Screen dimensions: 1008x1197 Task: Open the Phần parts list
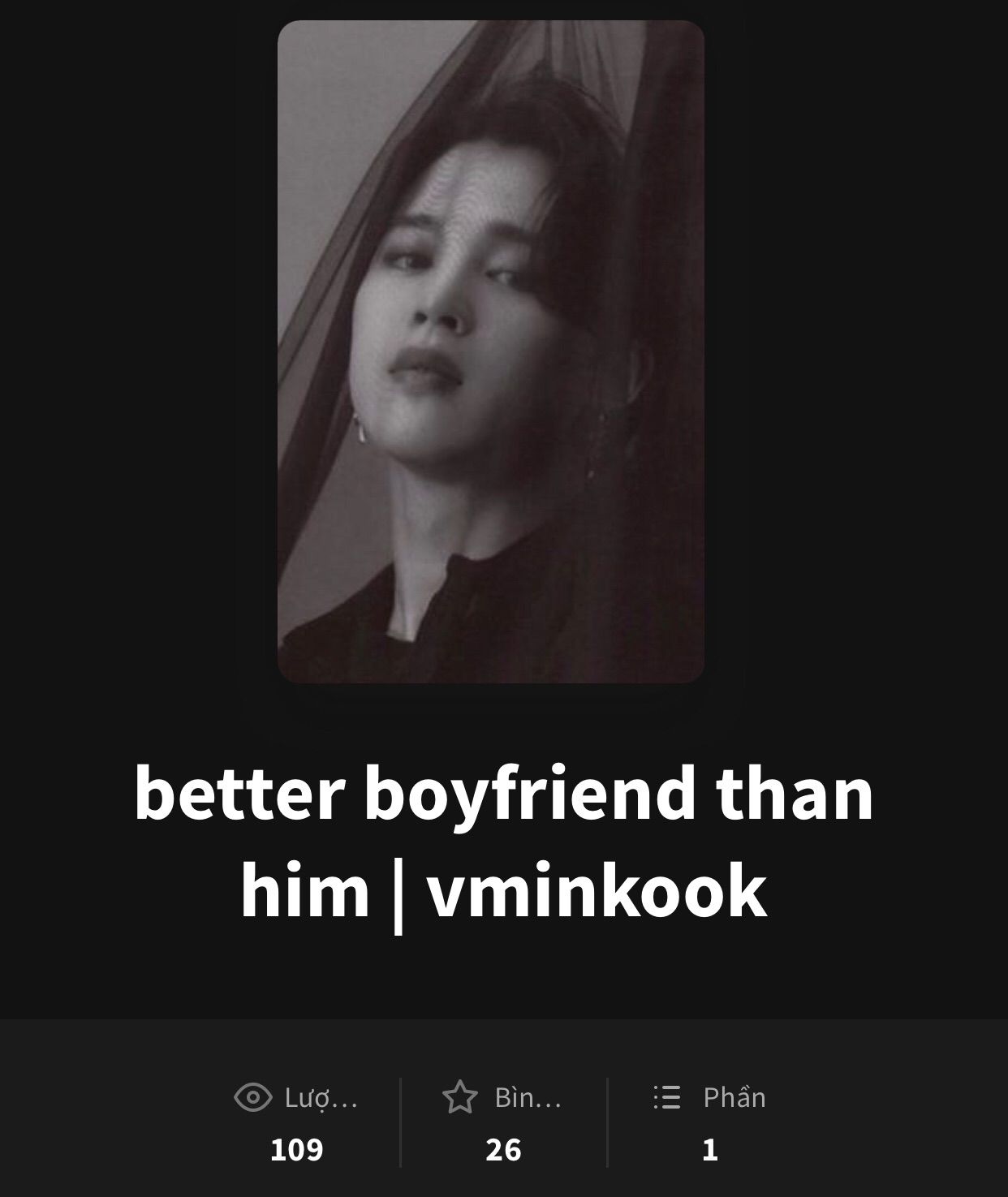point(709,1122)
